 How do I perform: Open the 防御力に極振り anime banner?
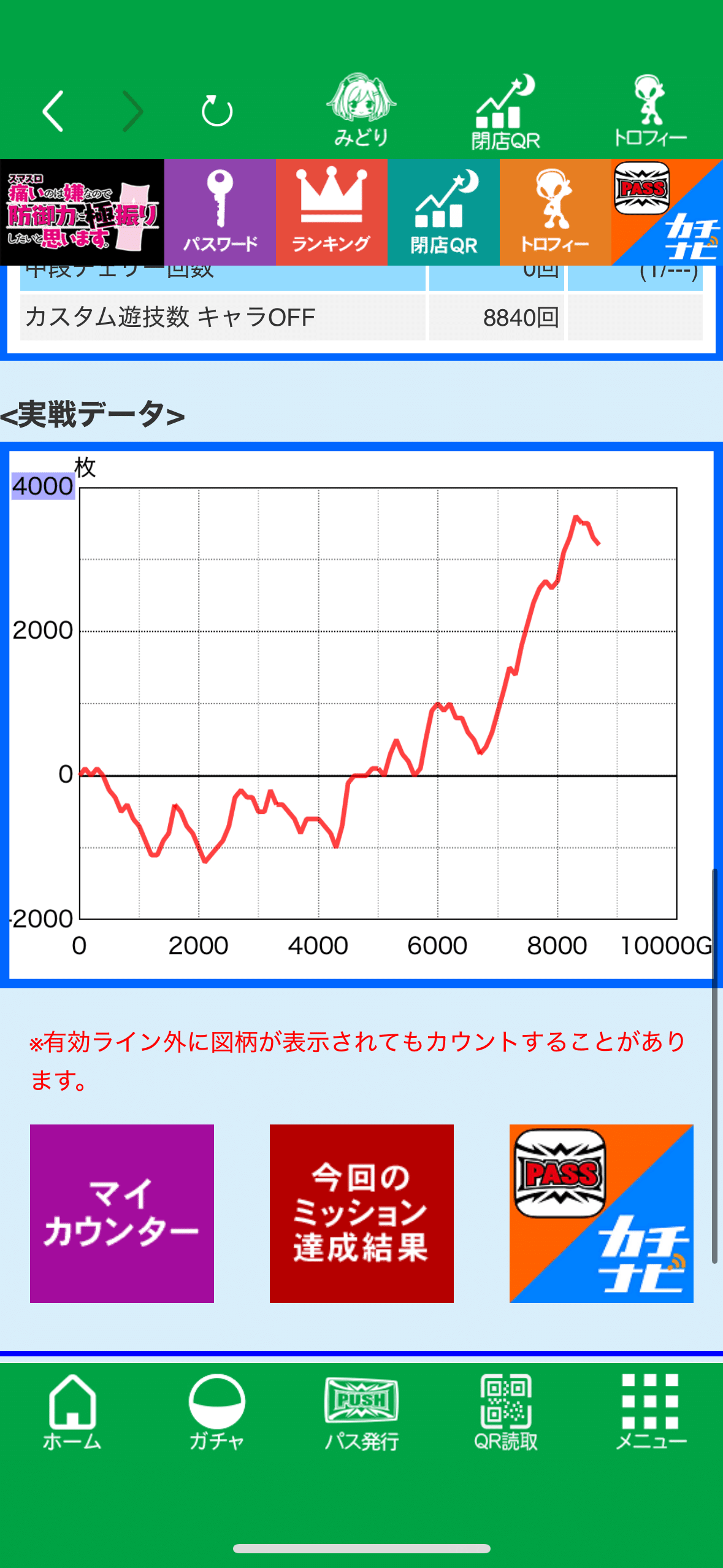pyautogui.click(x=82, y=212)
